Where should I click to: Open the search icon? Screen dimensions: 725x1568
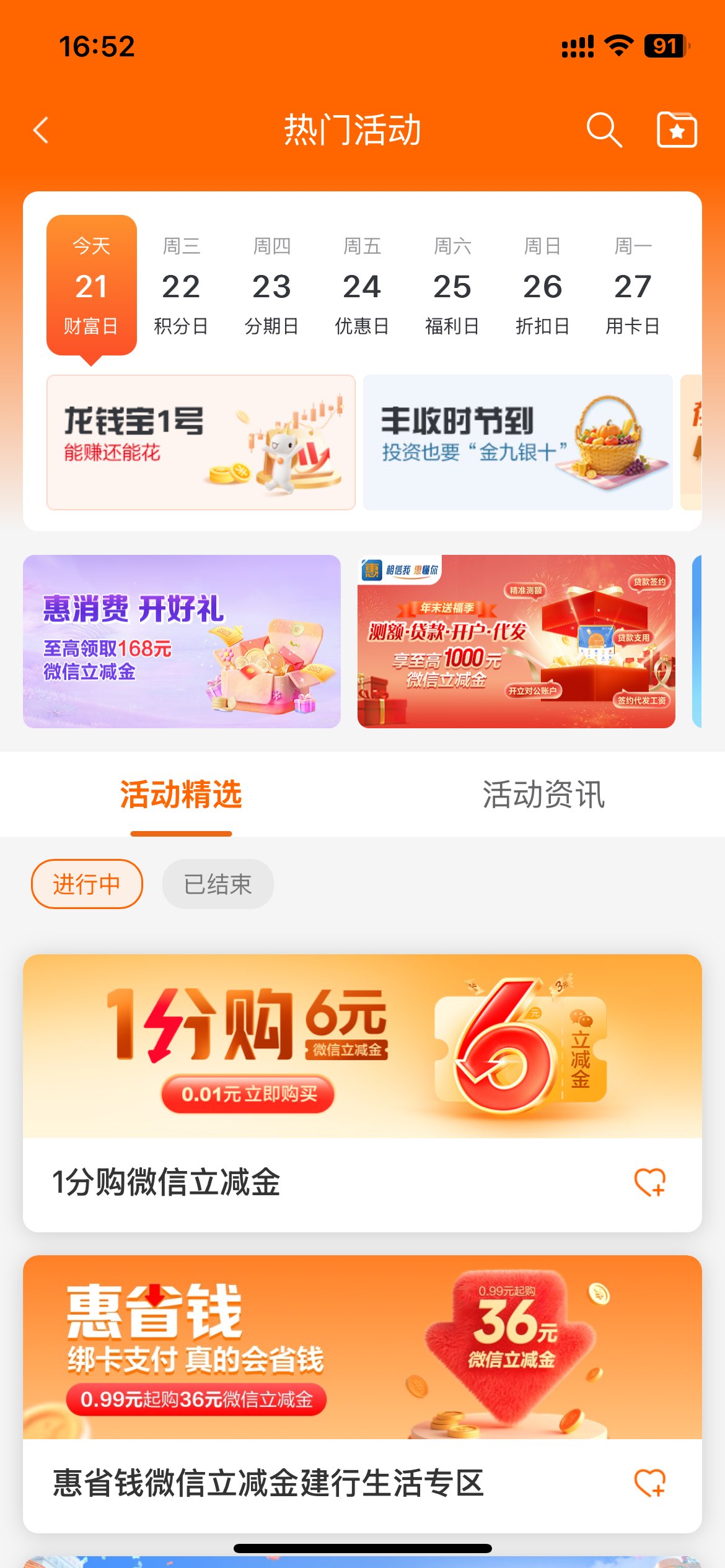point(604,130)
